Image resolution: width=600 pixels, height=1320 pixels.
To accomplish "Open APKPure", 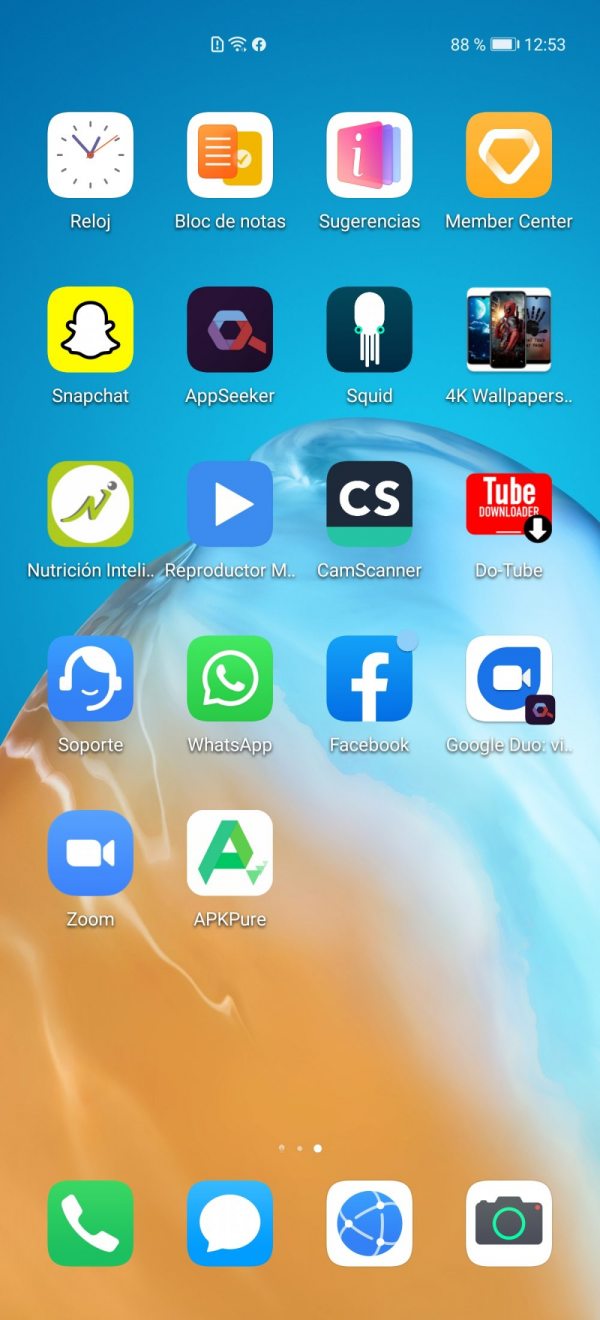I will point(230,853).
